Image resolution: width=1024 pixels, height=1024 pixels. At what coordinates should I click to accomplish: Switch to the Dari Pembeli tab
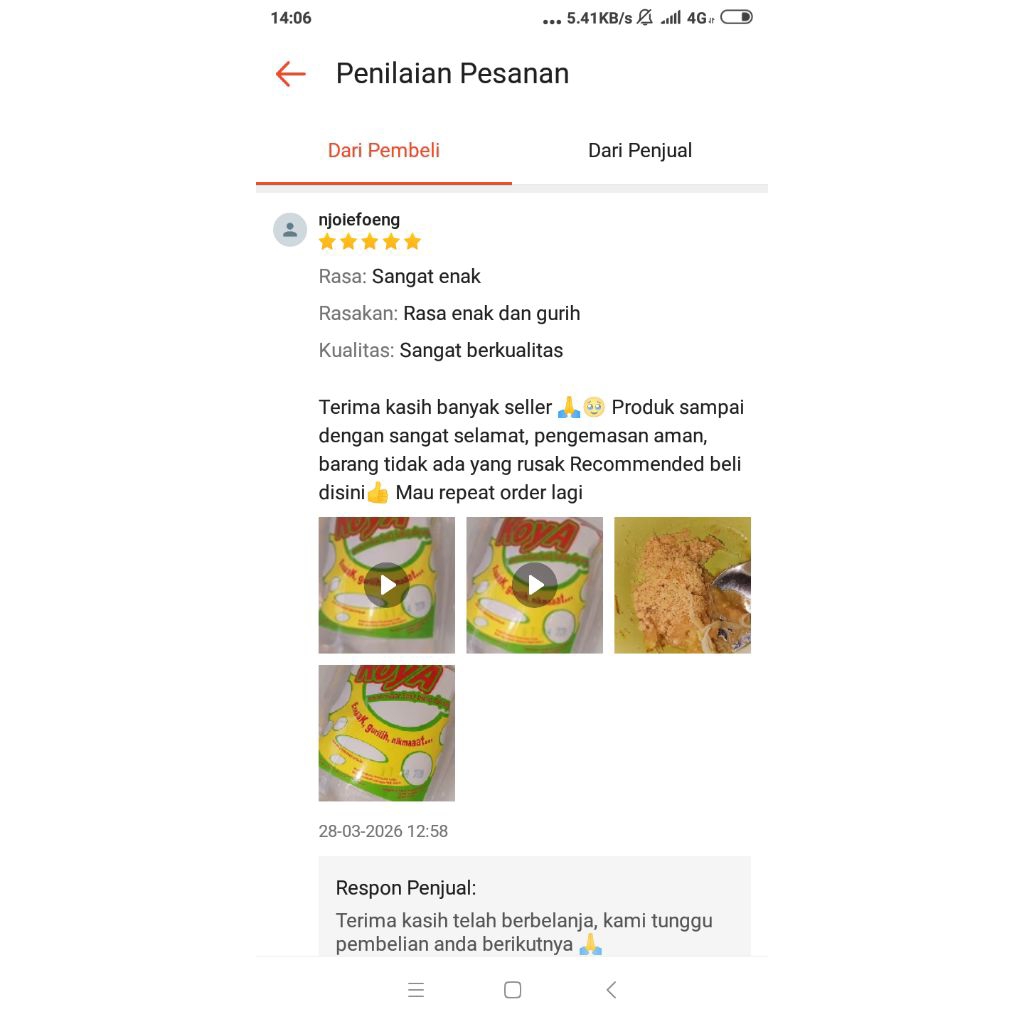384,151
